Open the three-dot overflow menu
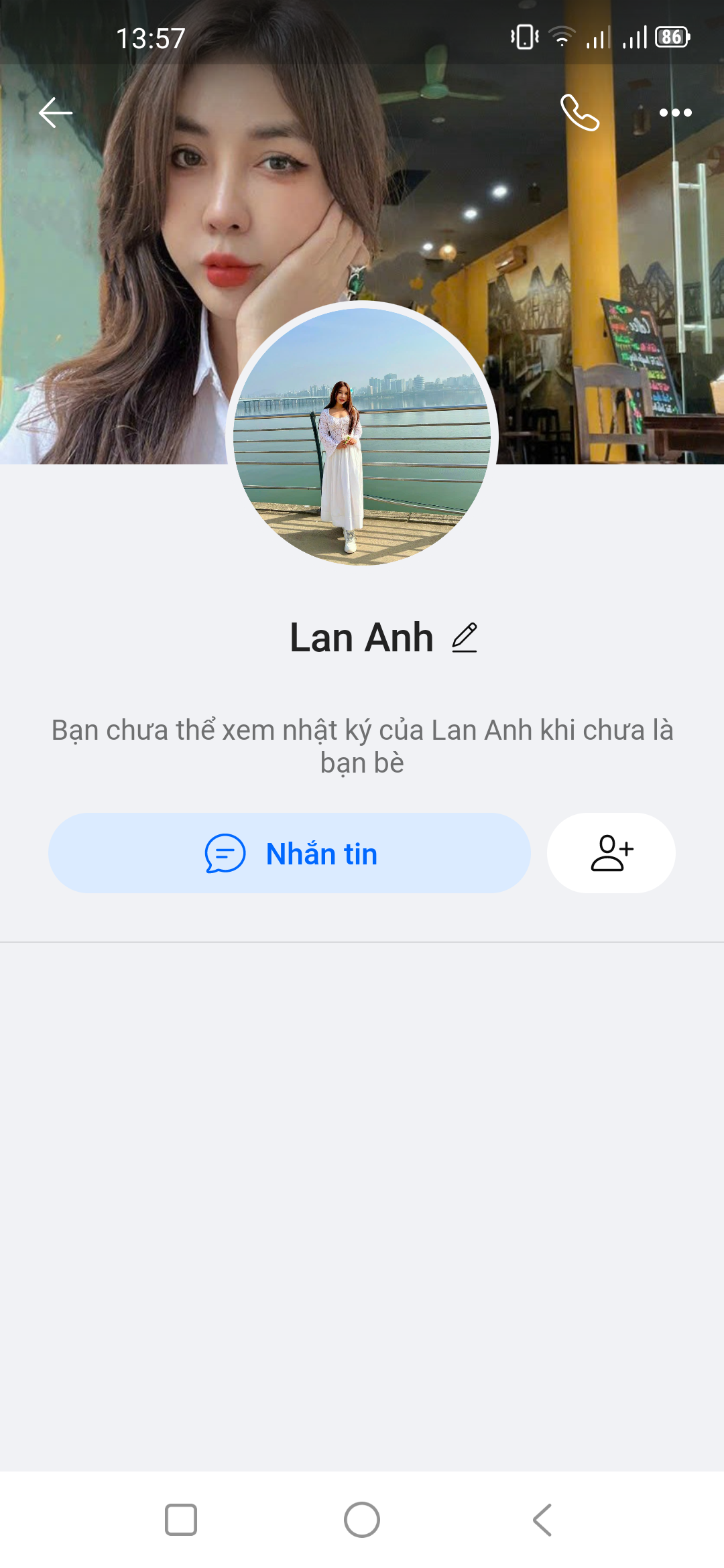724x1568 pixels. (x=675, y=113)
